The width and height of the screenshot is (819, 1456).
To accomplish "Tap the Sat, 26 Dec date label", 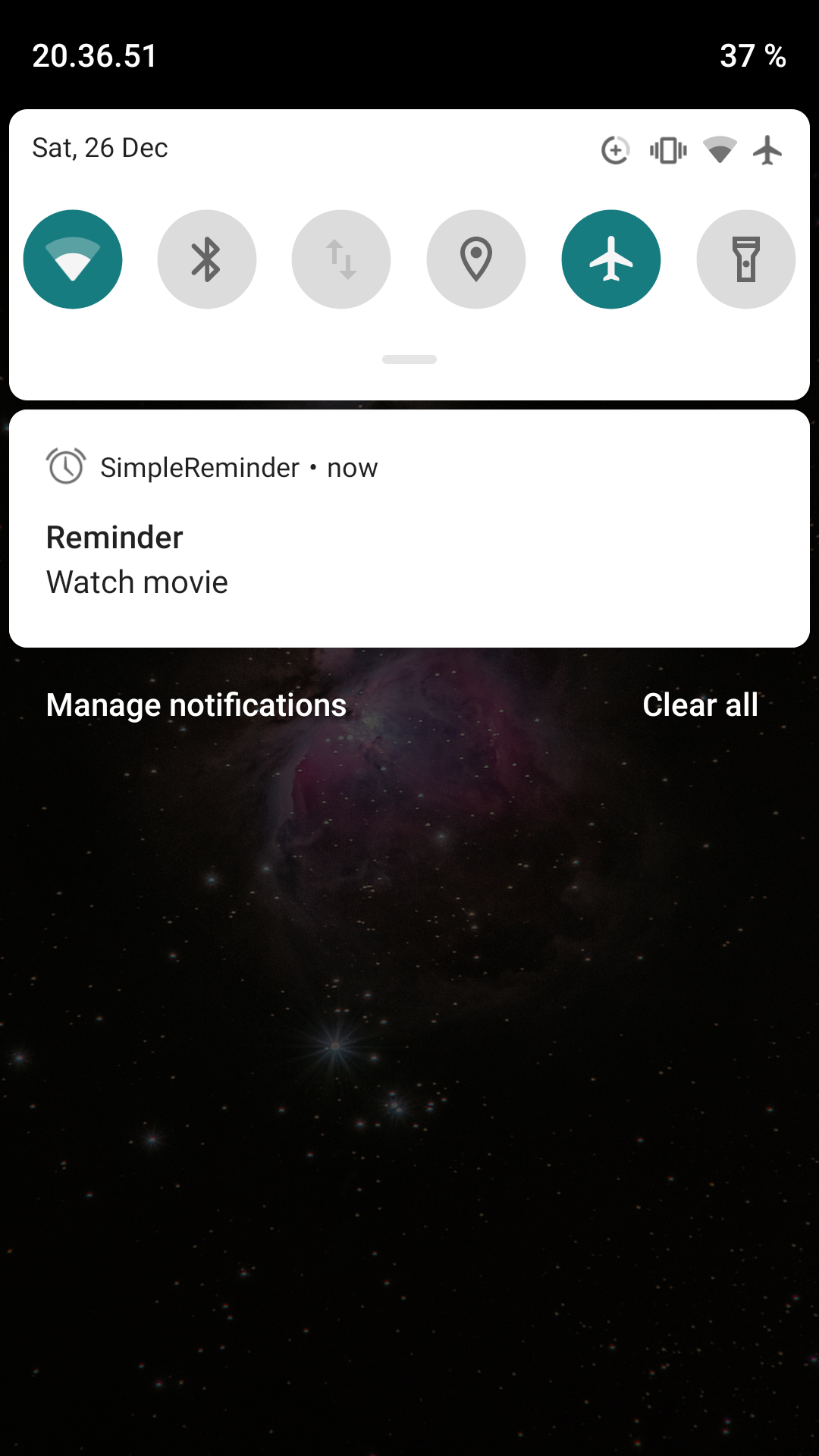I will click(x=100, y=148).
